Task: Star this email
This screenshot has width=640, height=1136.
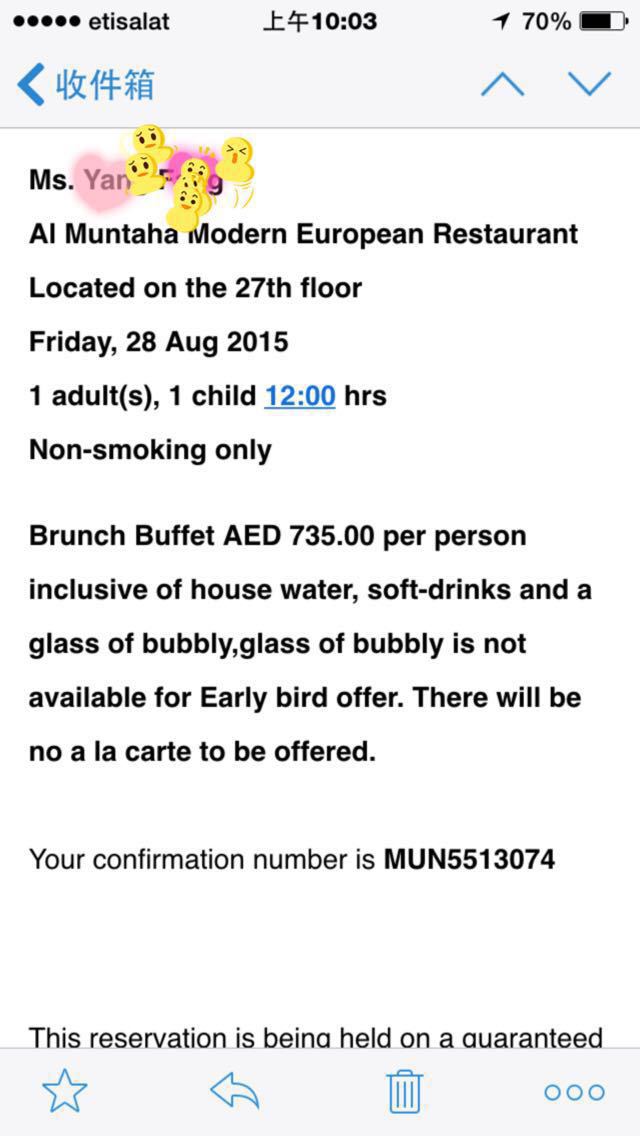Action: [65, 1092]
